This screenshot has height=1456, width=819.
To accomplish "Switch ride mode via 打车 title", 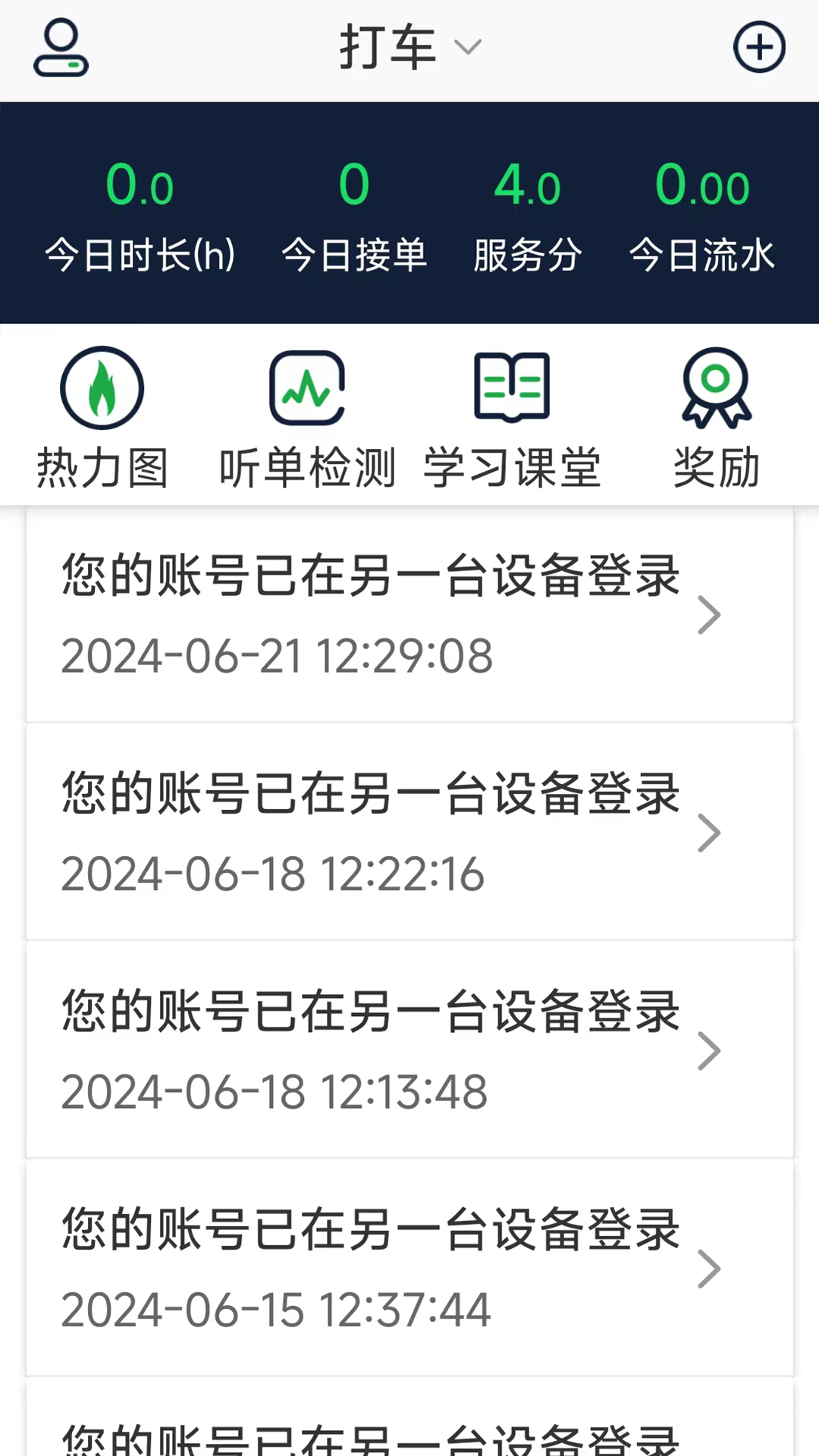I will coord(388,45).
